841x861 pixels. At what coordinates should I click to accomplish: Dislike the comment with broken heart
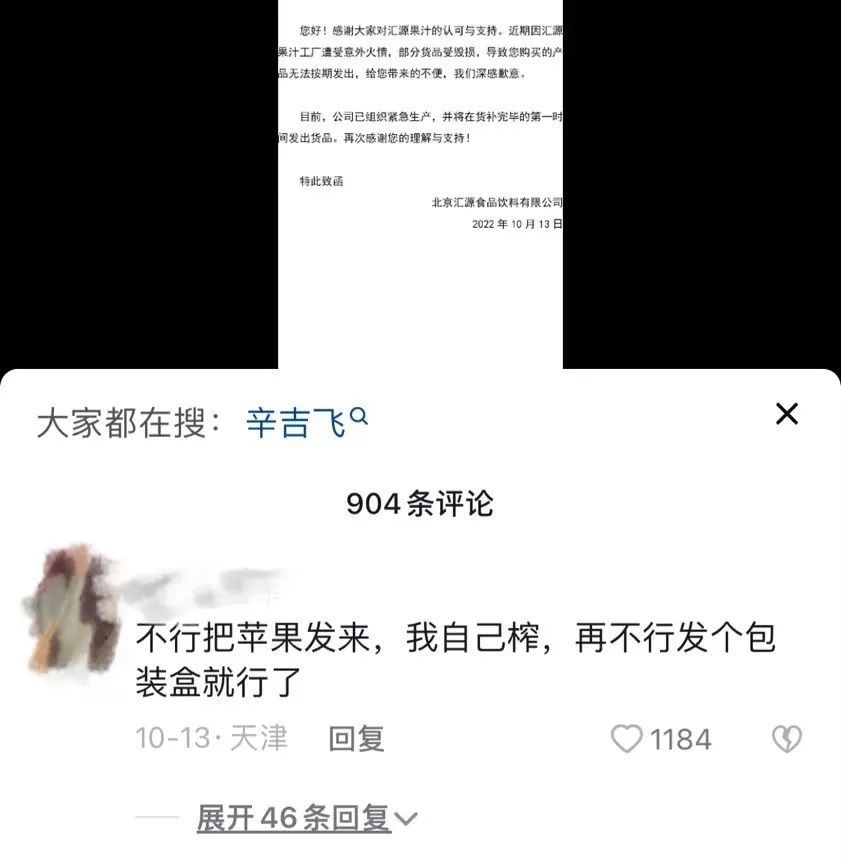tap(787, 739)
